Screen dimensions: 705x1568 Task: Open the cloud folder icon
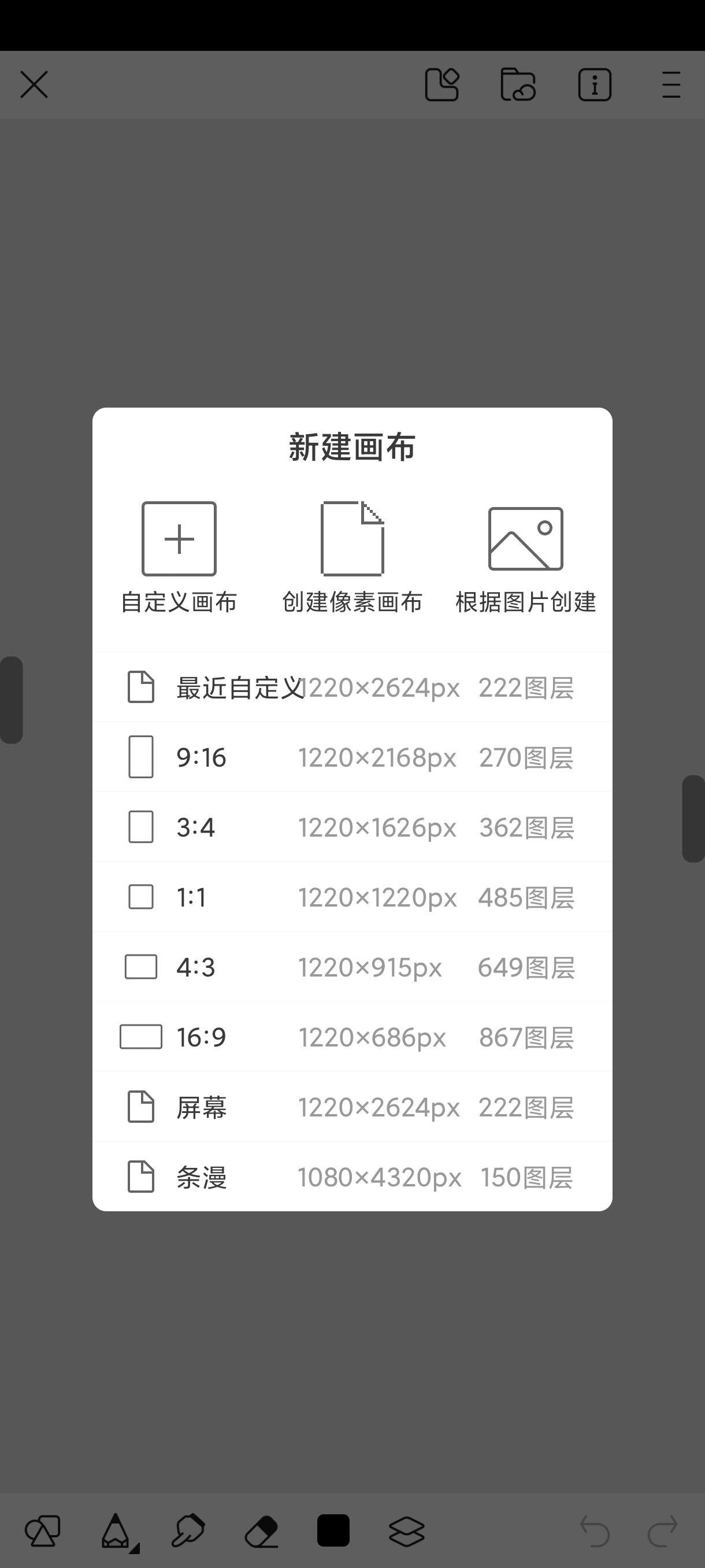coord(518,84)
